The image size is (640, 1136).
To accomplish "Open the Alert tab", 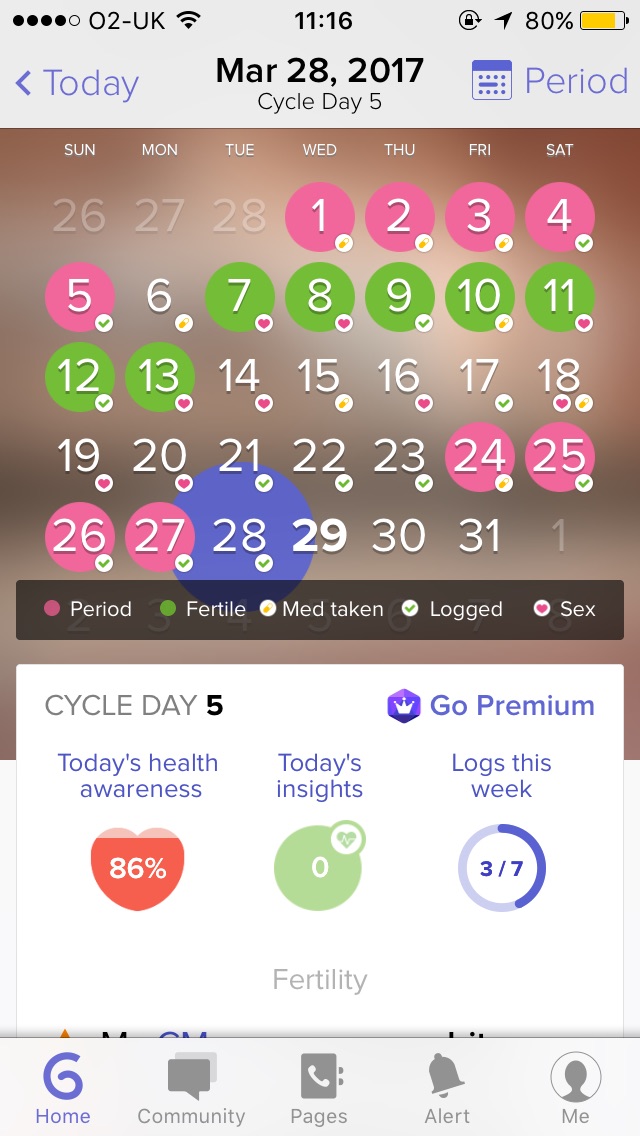I will click(447, 1090).
